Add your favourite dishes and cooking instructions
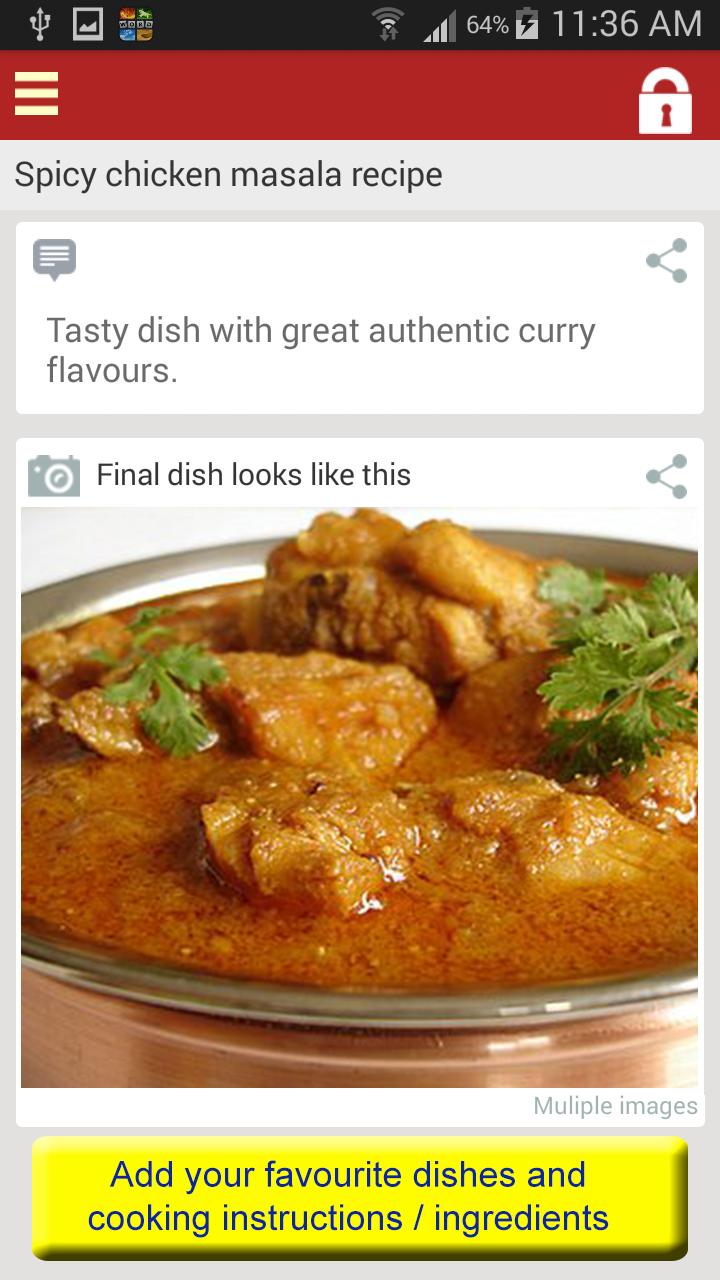This screenshot has width=720, height=1280. click(360, 1197)
